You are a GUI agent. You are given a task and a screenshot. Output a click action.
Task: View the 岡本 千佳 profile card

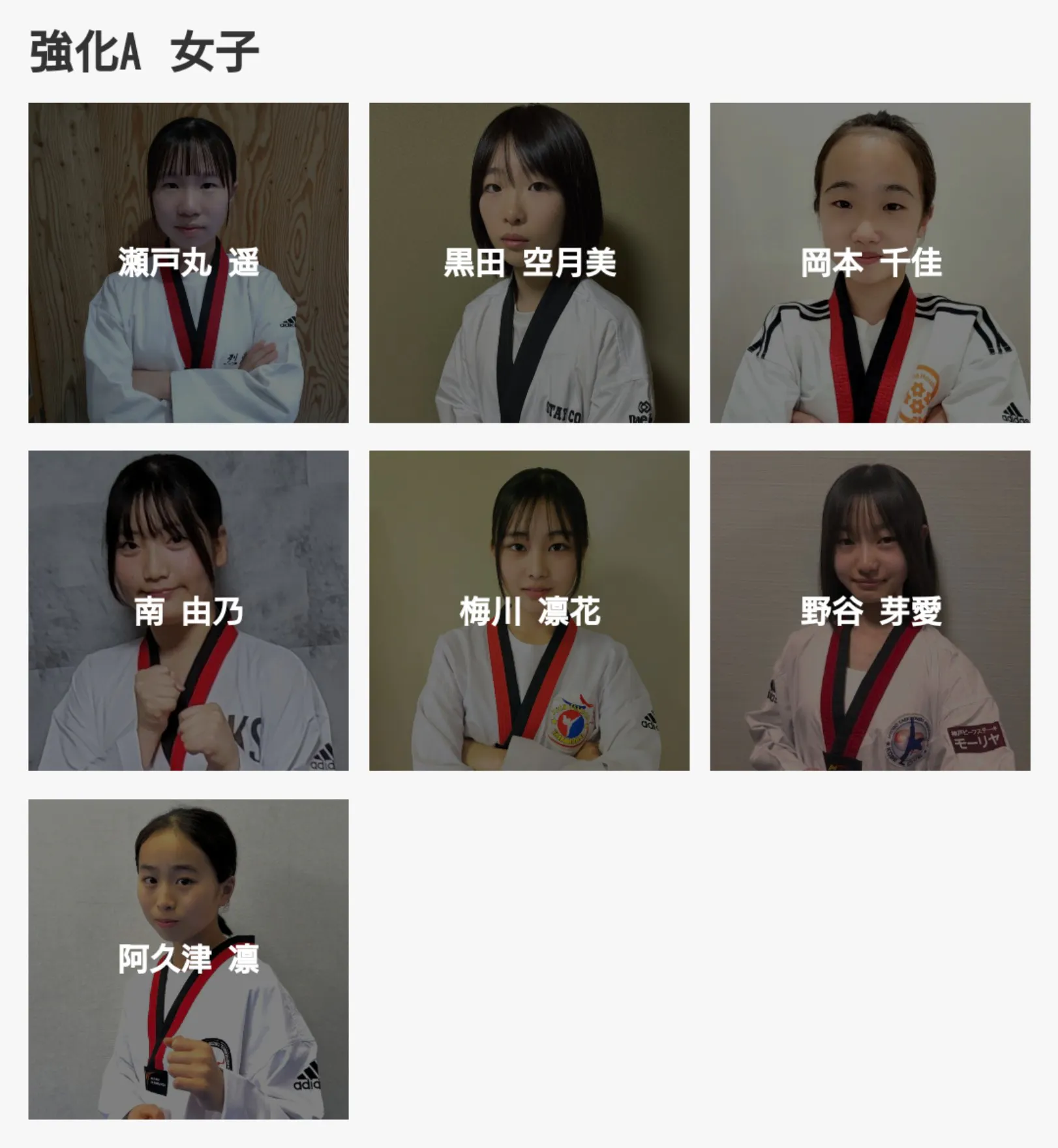[870, 263]
